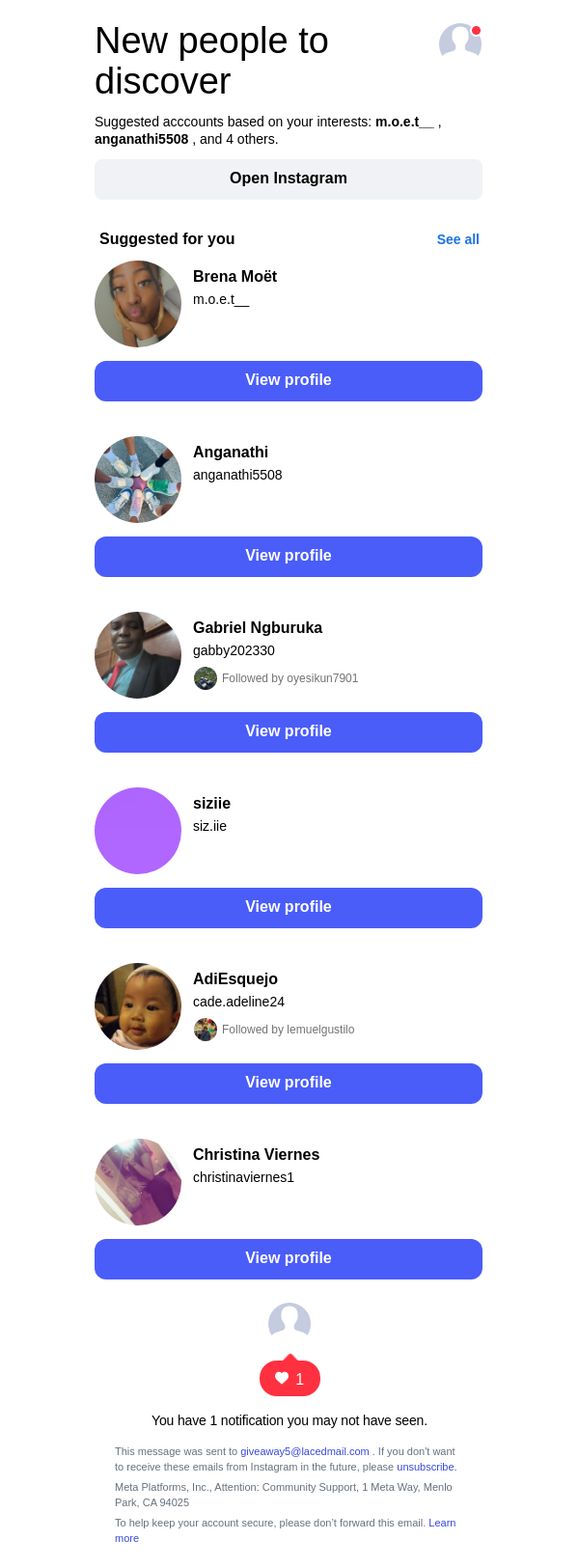
Task: Open the Learn more link
Action: (x=441, y=1523)
